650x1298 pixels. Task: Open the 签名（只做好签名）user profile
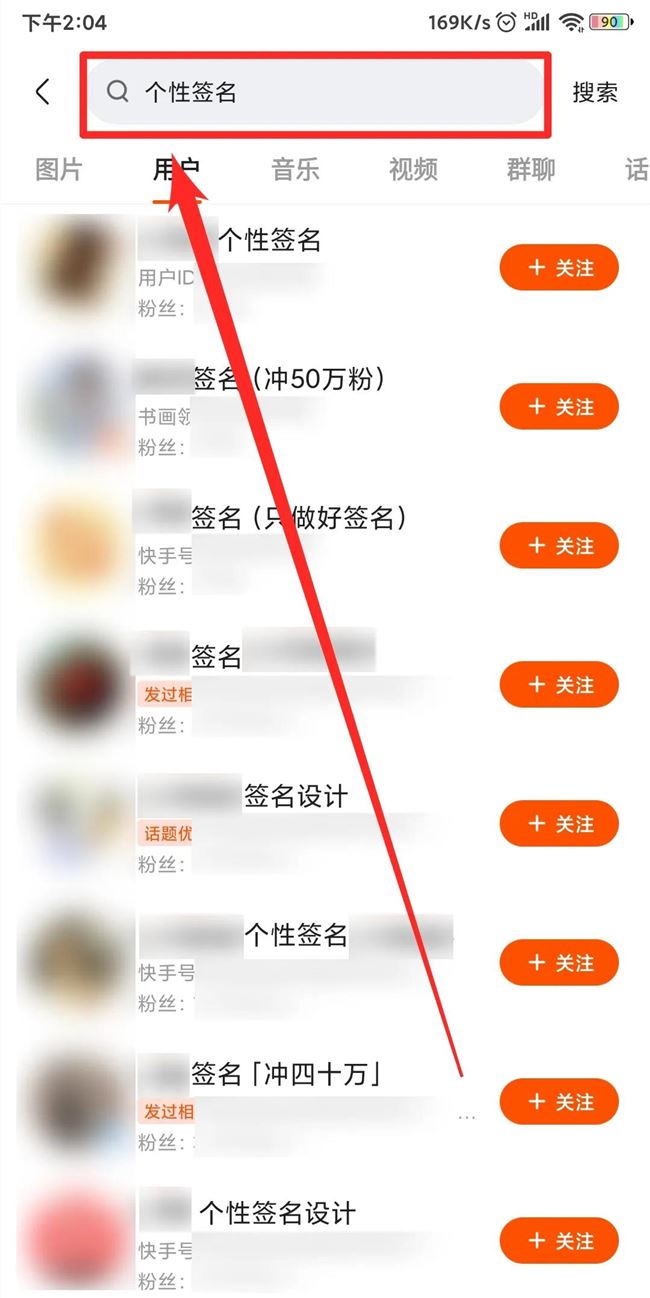point(298,518)
